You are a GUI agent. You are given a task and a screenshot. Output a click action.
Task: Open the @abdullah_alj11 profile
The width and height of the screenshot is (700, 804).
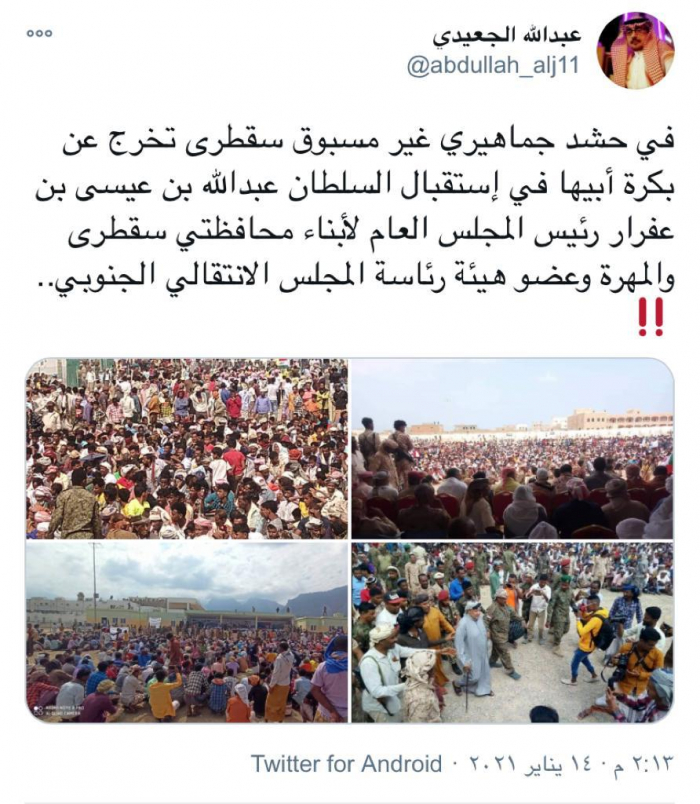495,67
